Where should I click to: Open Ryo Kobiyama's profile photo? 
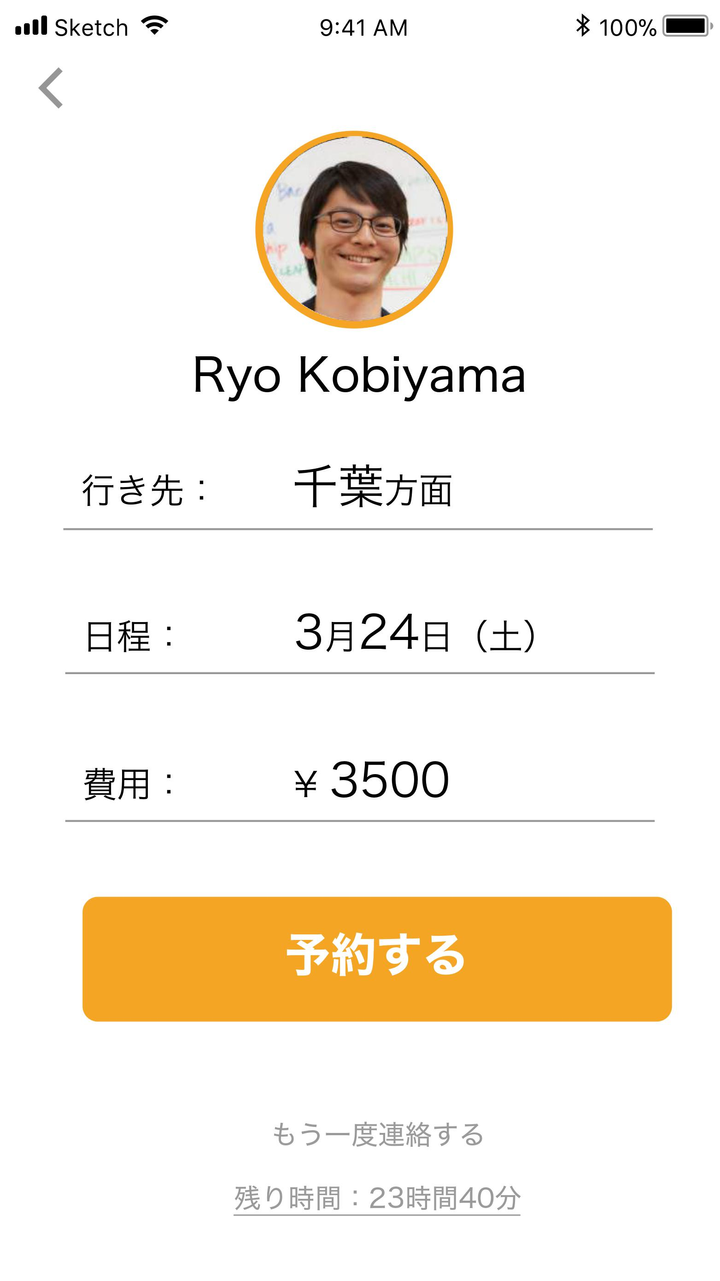(x=354, y=230)
